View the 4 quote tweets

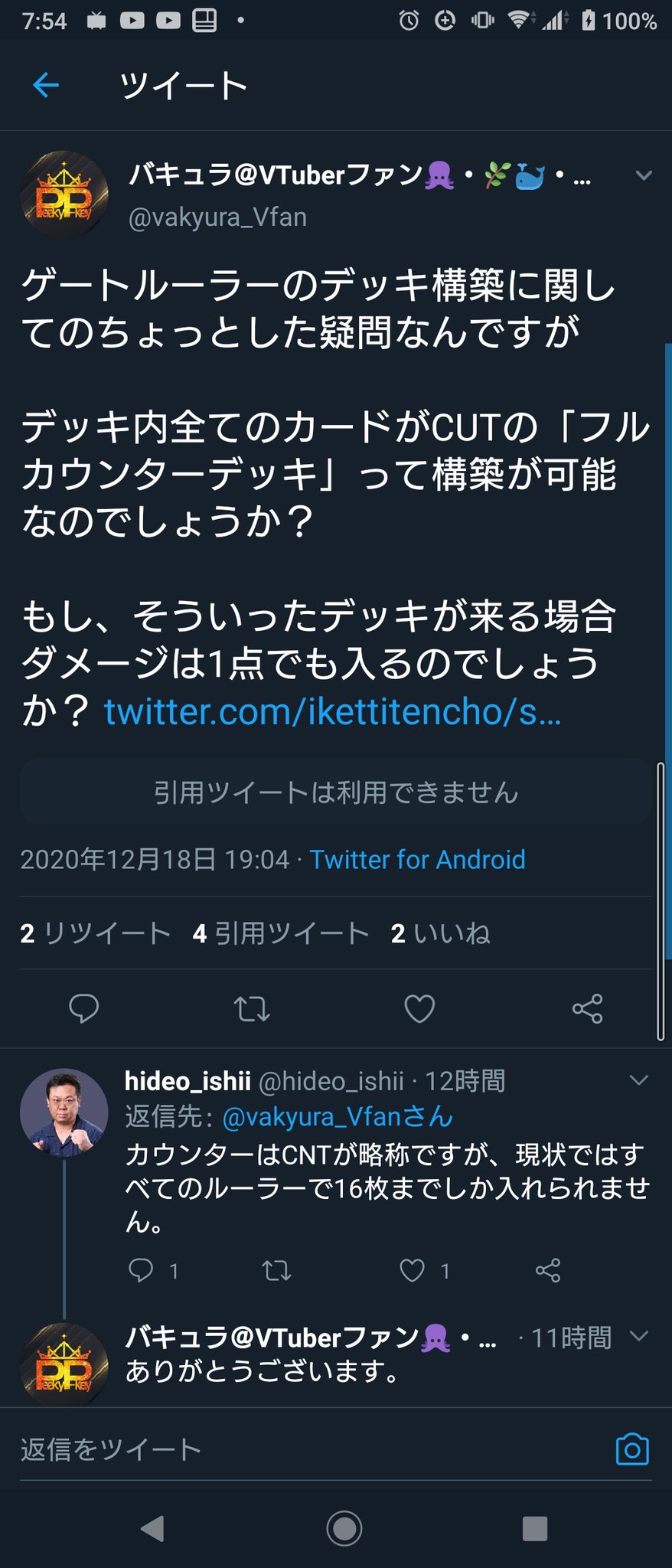[x=281, y=933]
